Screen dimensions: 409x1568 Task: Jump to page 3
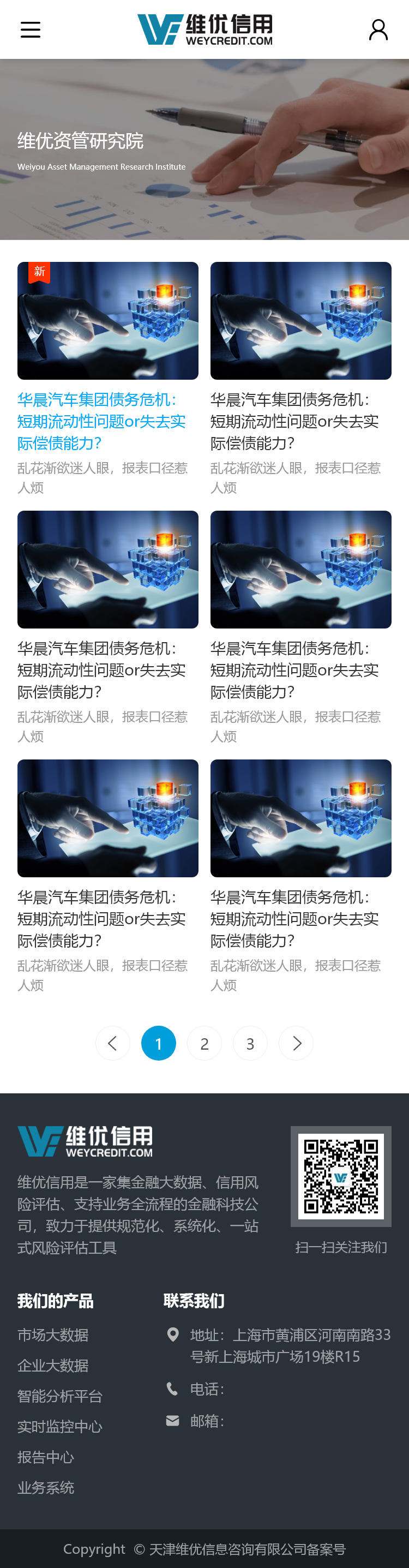[250, 1043]
